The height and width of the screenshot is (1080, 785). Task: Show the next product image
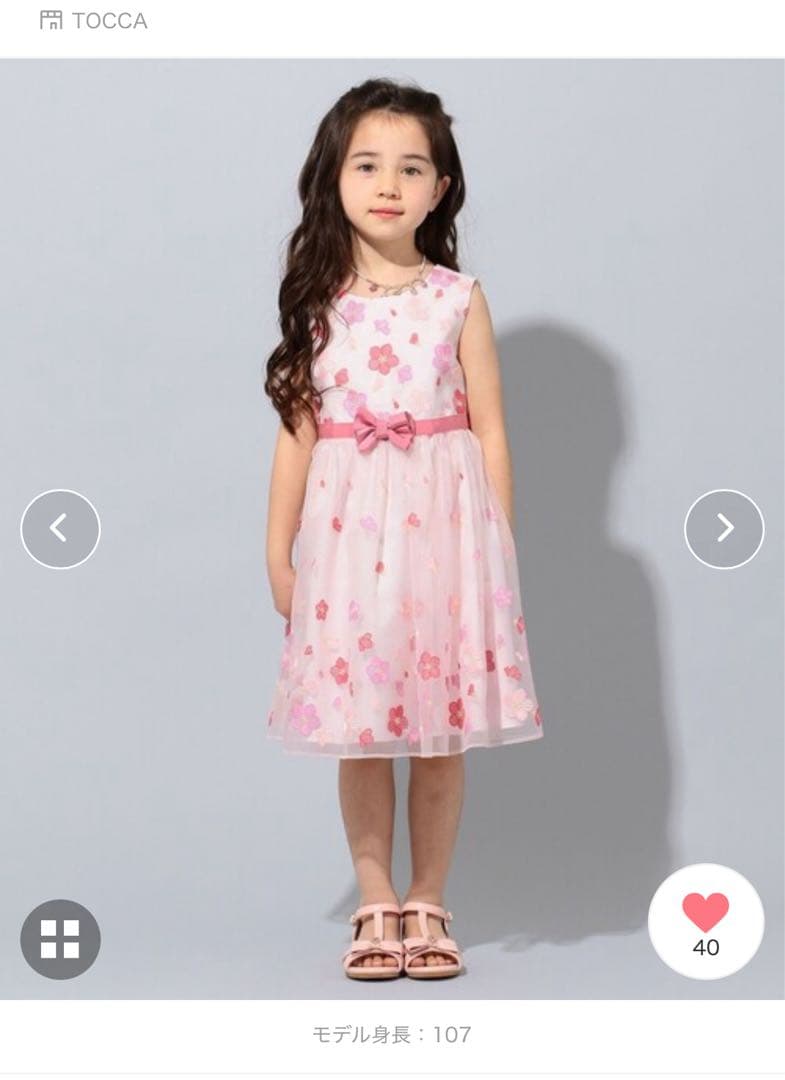[724, 529]
